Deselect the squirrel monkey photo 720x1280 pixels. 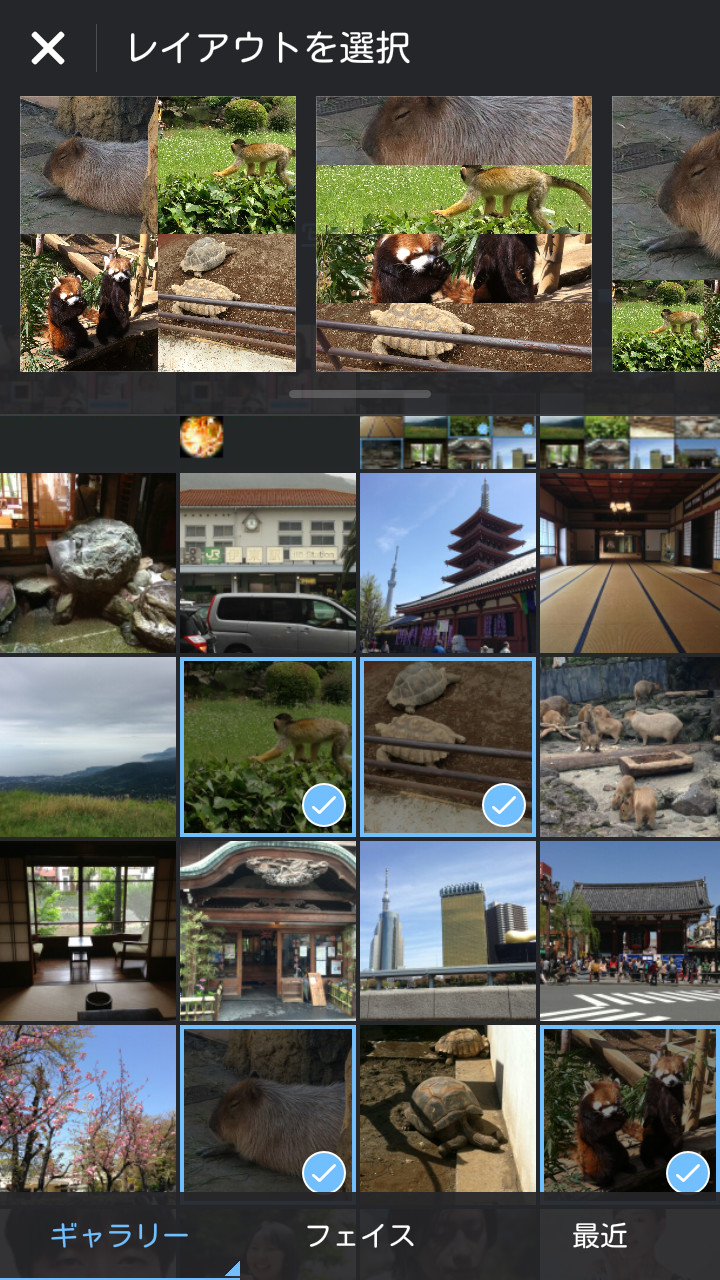[267, 746]
